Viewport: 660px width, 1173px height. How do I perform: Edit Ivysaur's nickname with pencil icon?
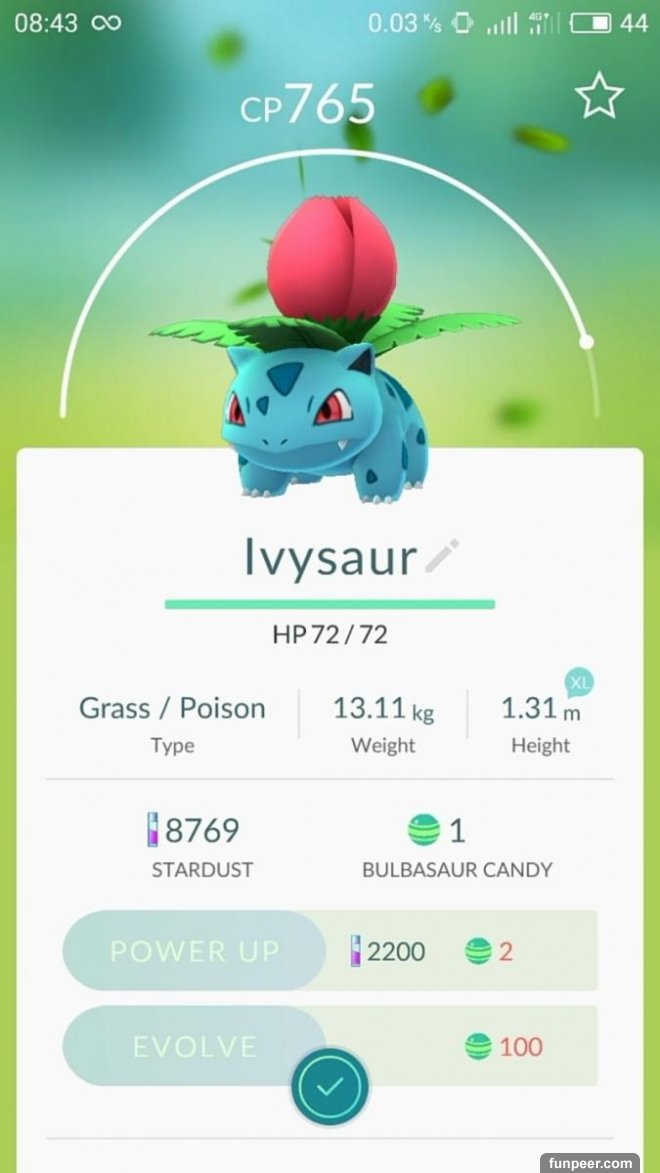click(x=442, y=556)
